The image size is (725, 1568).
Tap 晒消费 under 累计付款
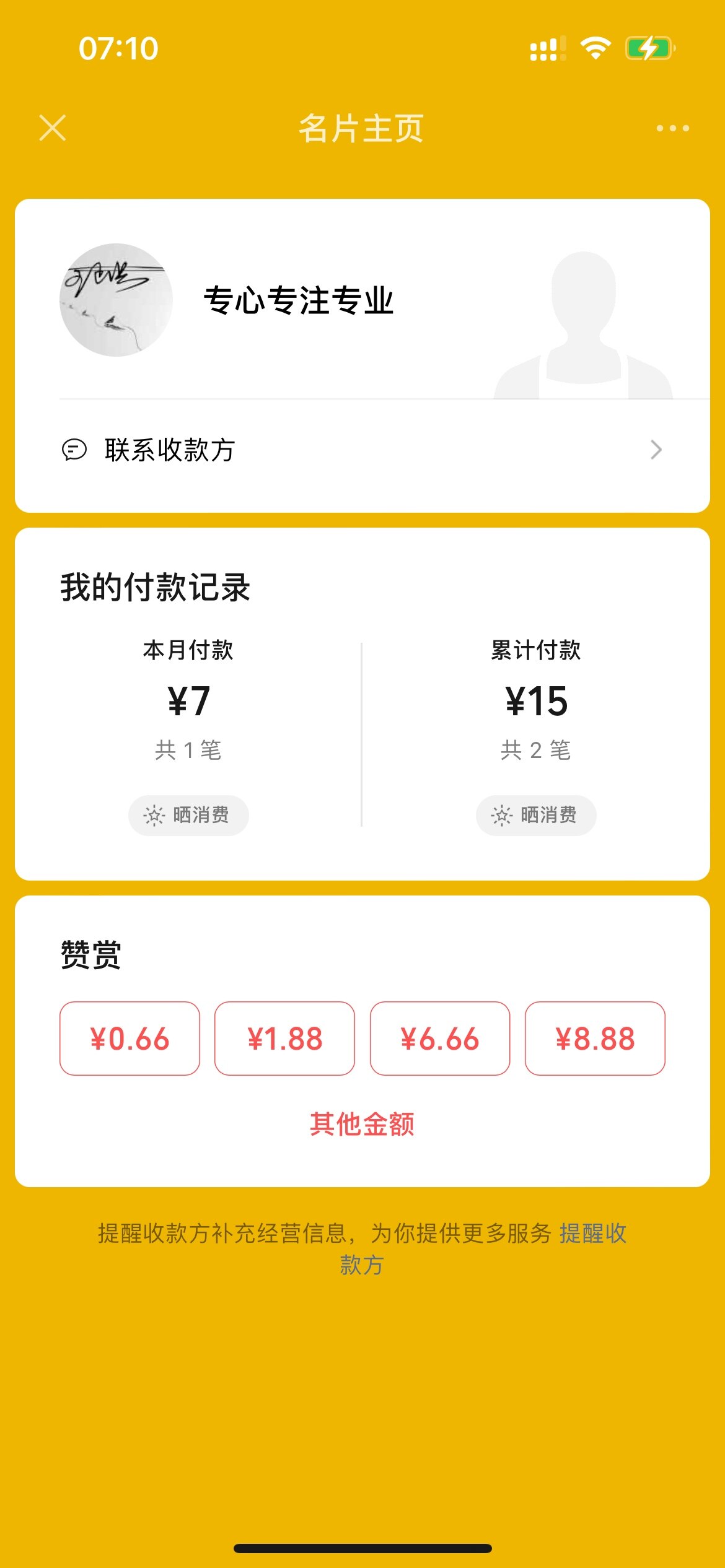tap(536, 815)
